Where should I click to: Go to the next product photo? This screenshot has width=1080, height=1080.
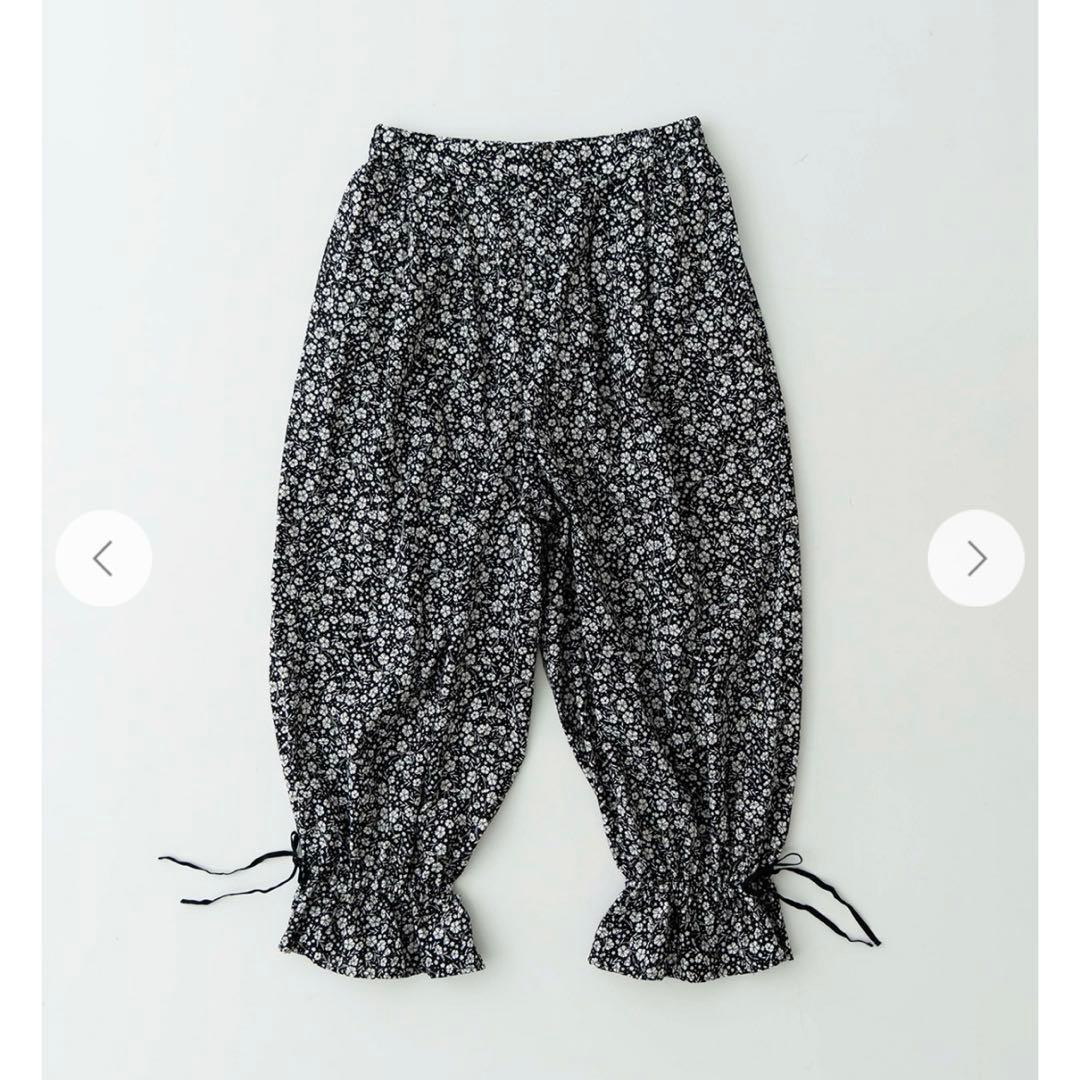[975, 558]
